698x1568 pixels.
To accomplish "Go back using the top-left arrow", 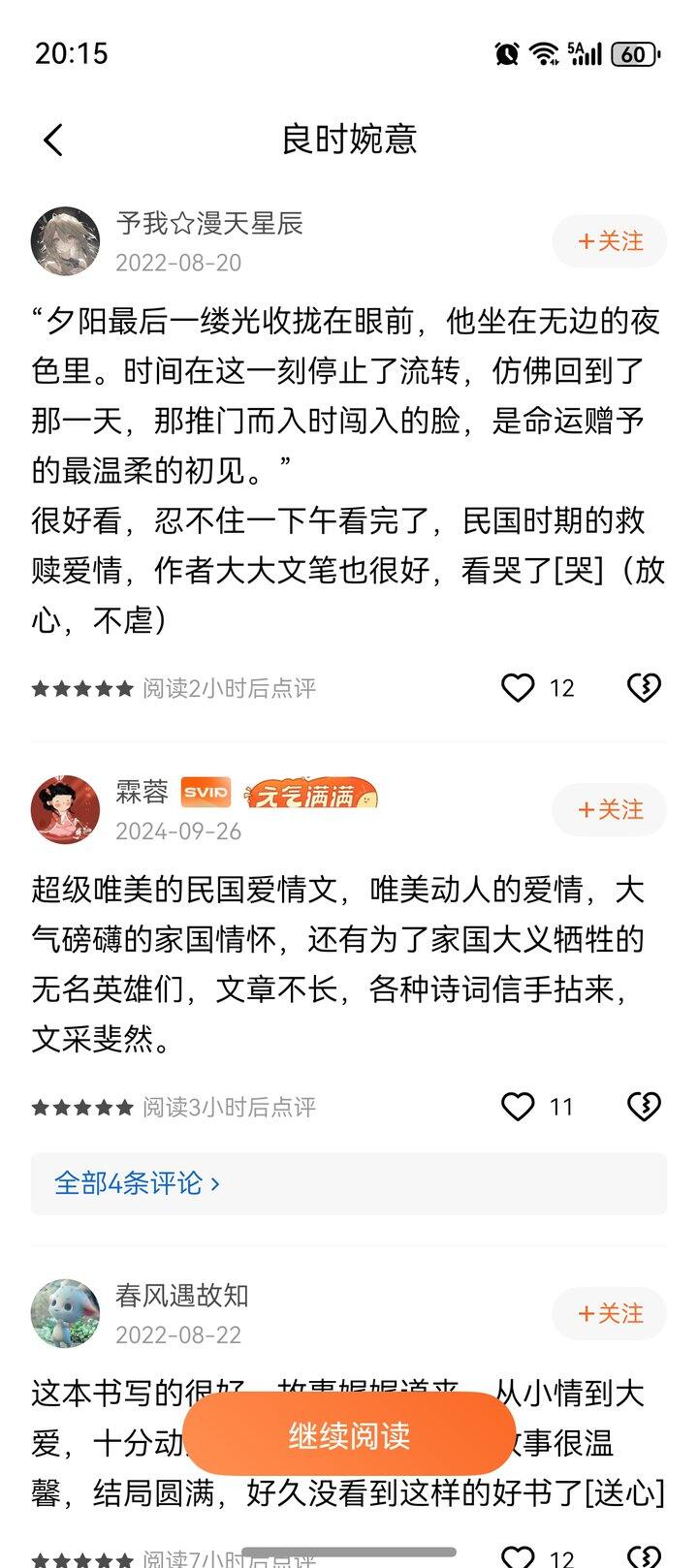I will point(53,141).
